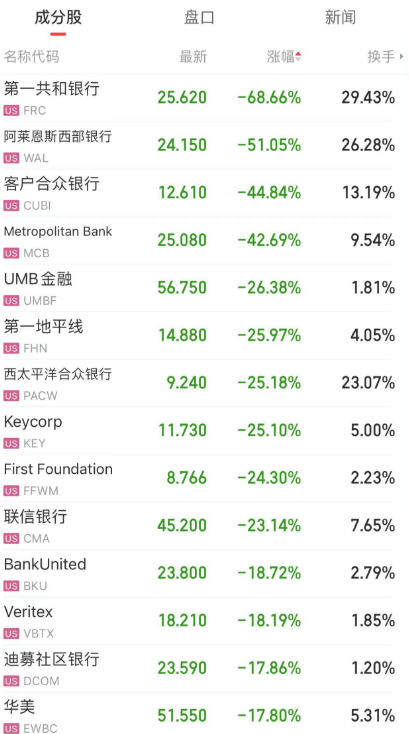Sort the list by 涨幅 column

(x=284, y=57)
